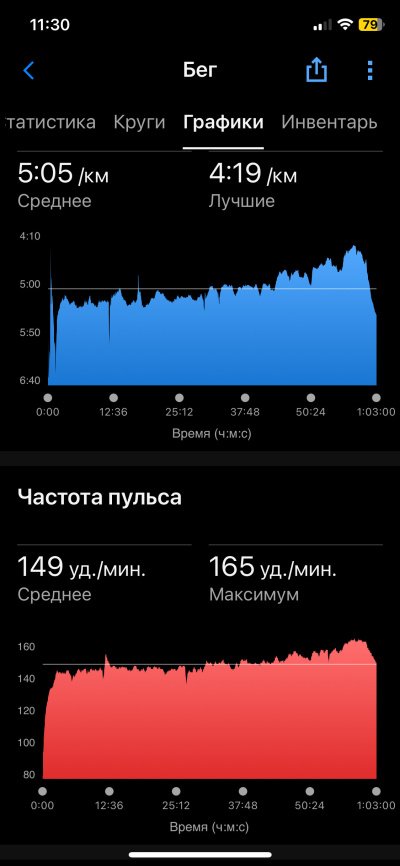This screenshot has height=866, width=400.
Task: Go back using the blue arrow
Action: [x=29, y=71]
